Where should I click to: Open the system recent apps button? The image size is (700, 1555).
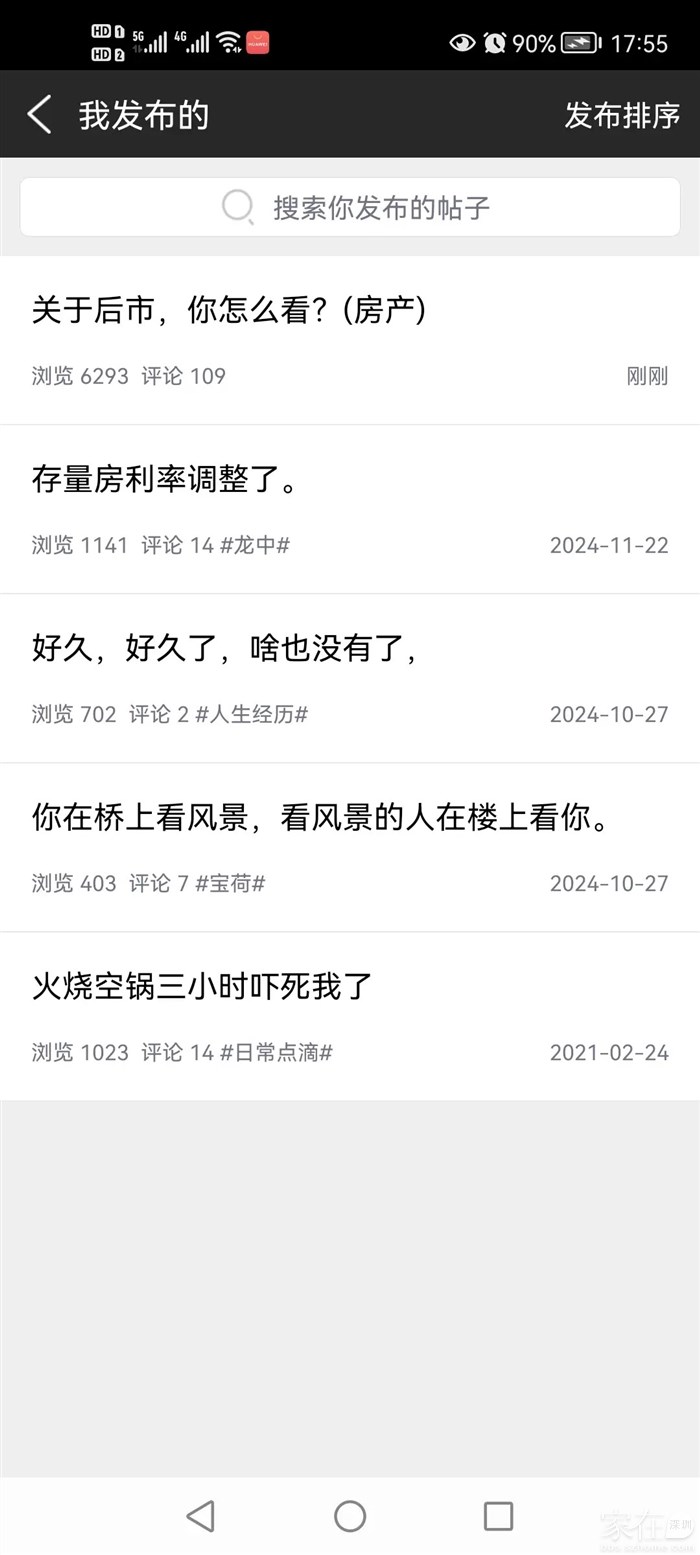coord(498,1516)
